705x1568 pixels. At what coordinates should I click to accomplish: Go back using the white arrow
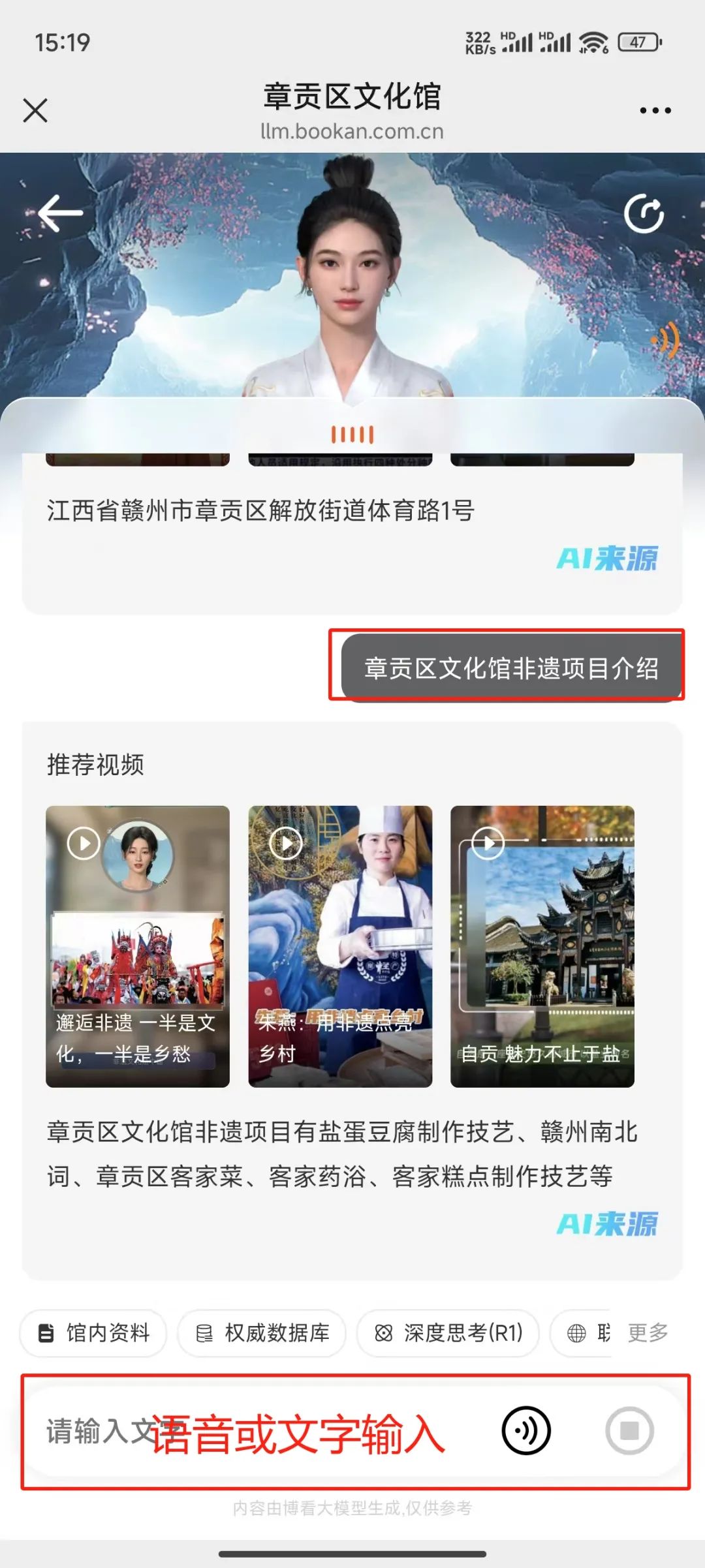coord(60,213)
